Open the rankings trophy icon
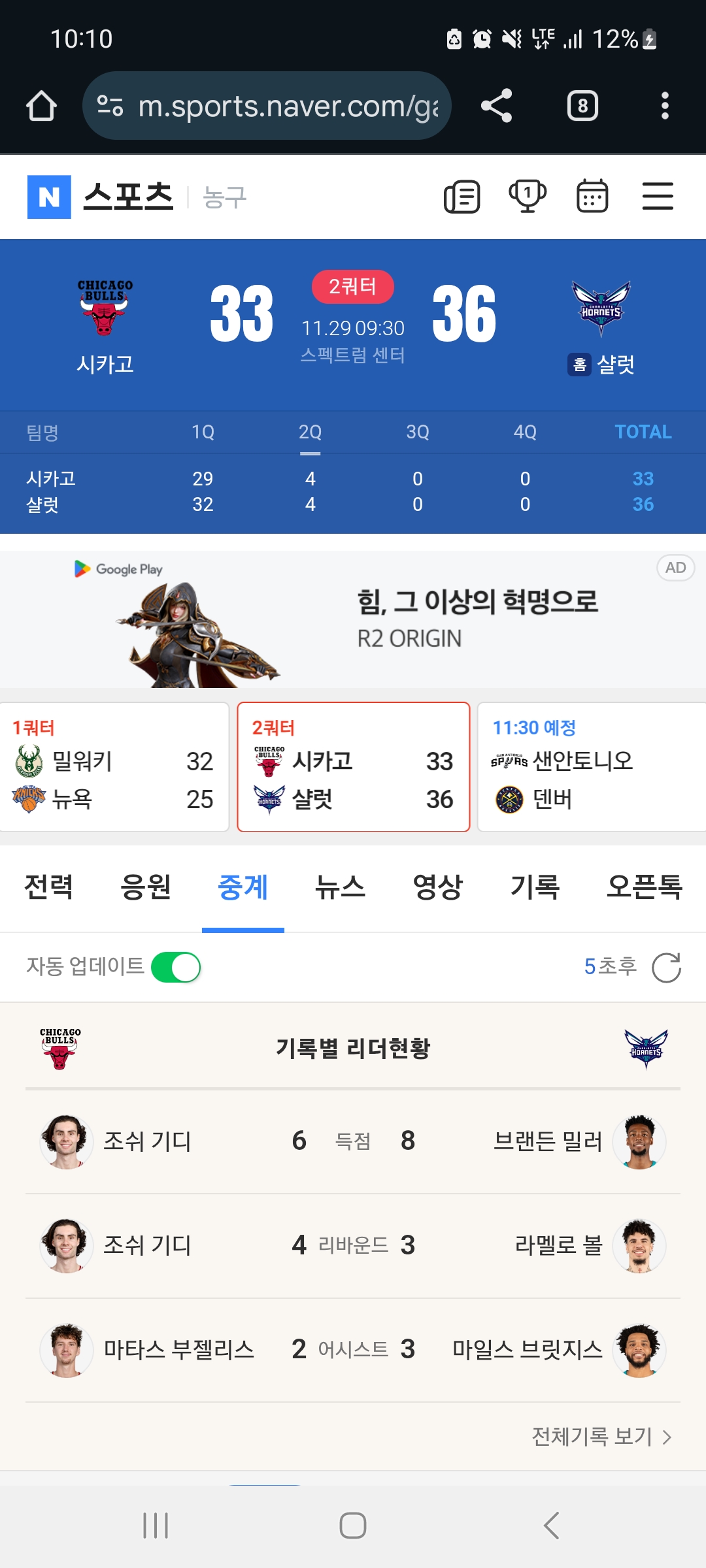Image resolution: width=706 pixels, height=1568 pixels. pyautogui.click(x=528, y=197)
